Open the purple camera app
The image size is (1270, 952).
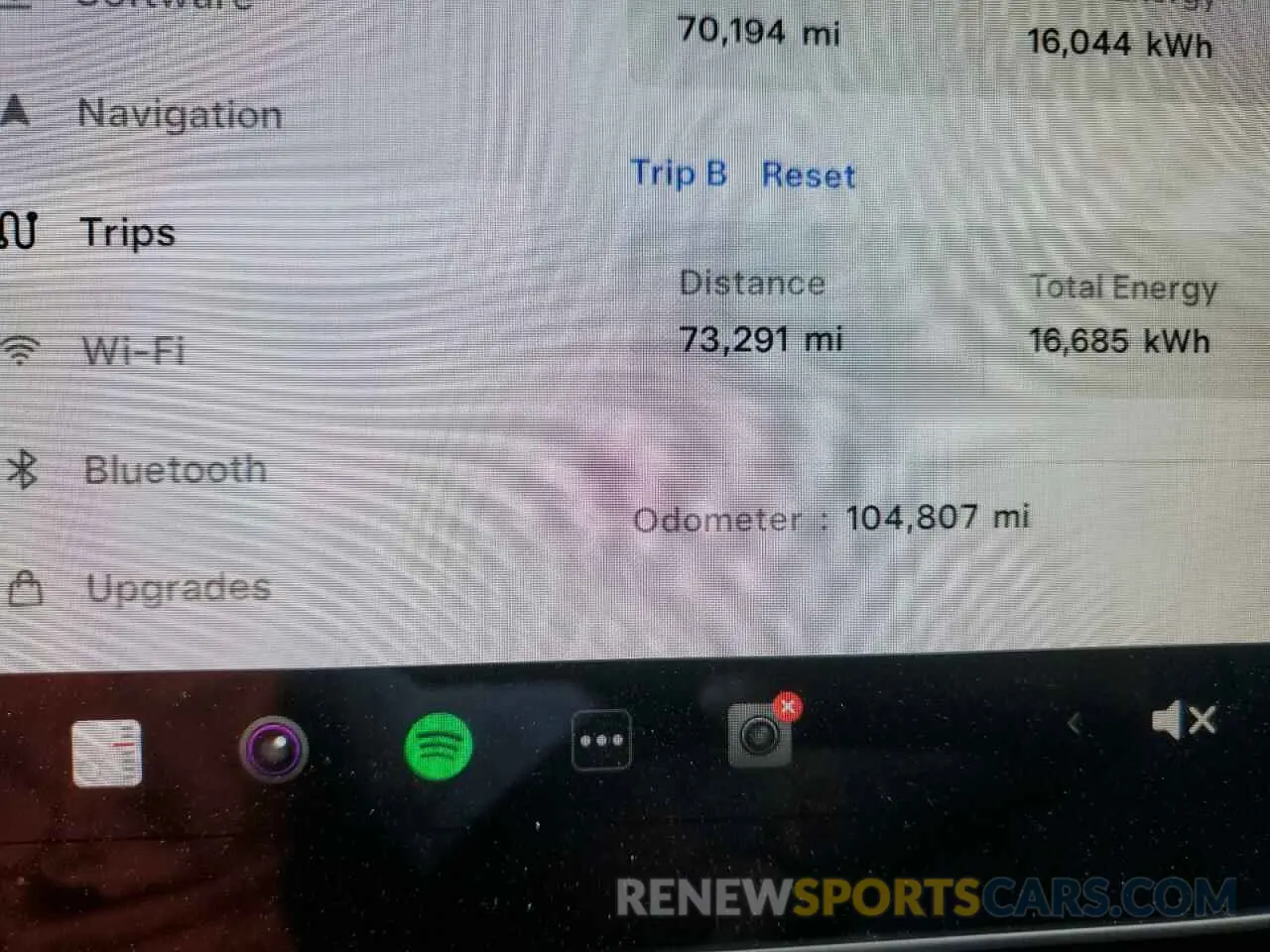(274, 749)
